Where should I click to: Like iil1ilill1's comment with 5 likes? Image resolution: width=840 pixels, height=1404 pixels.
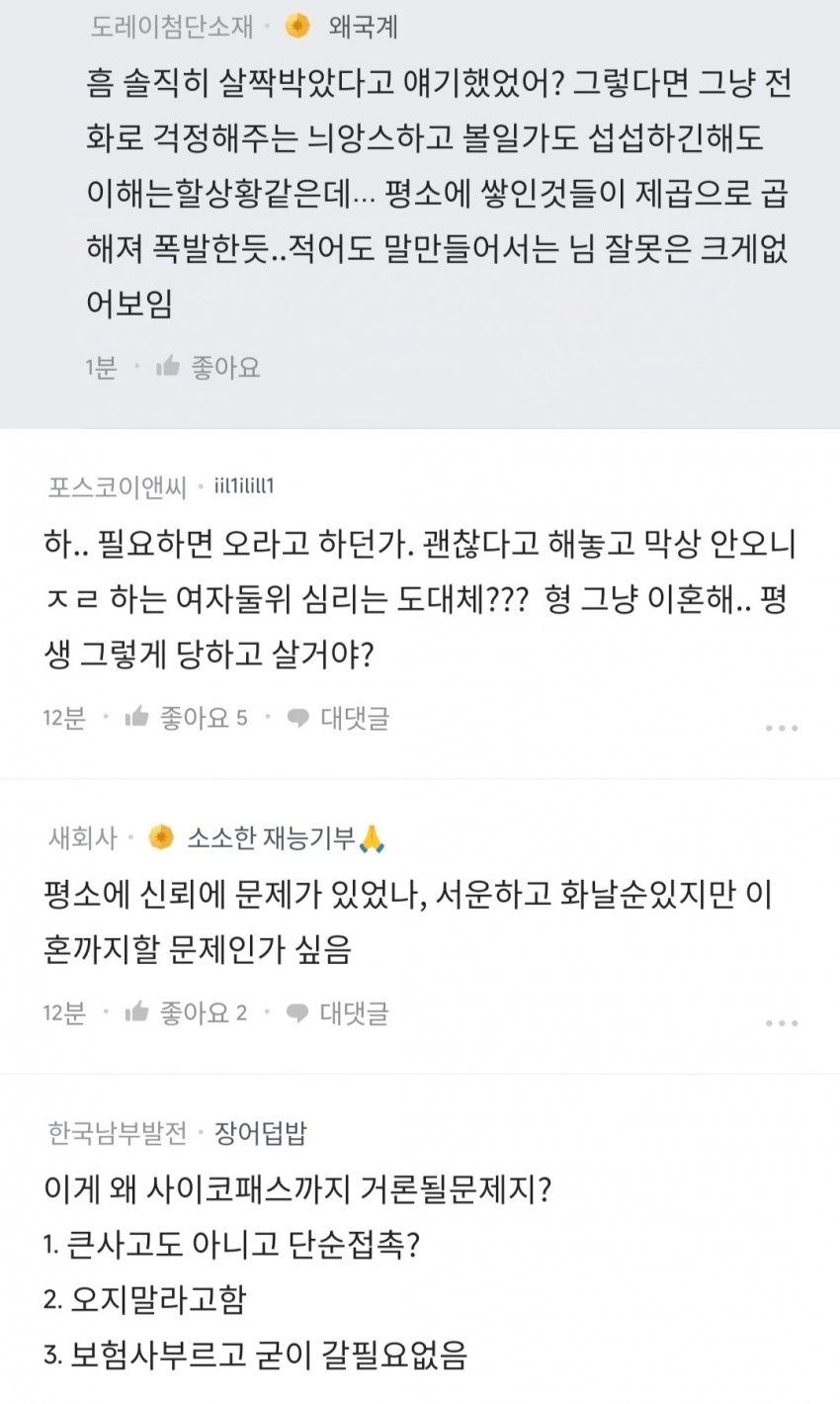tap(186, 718)
